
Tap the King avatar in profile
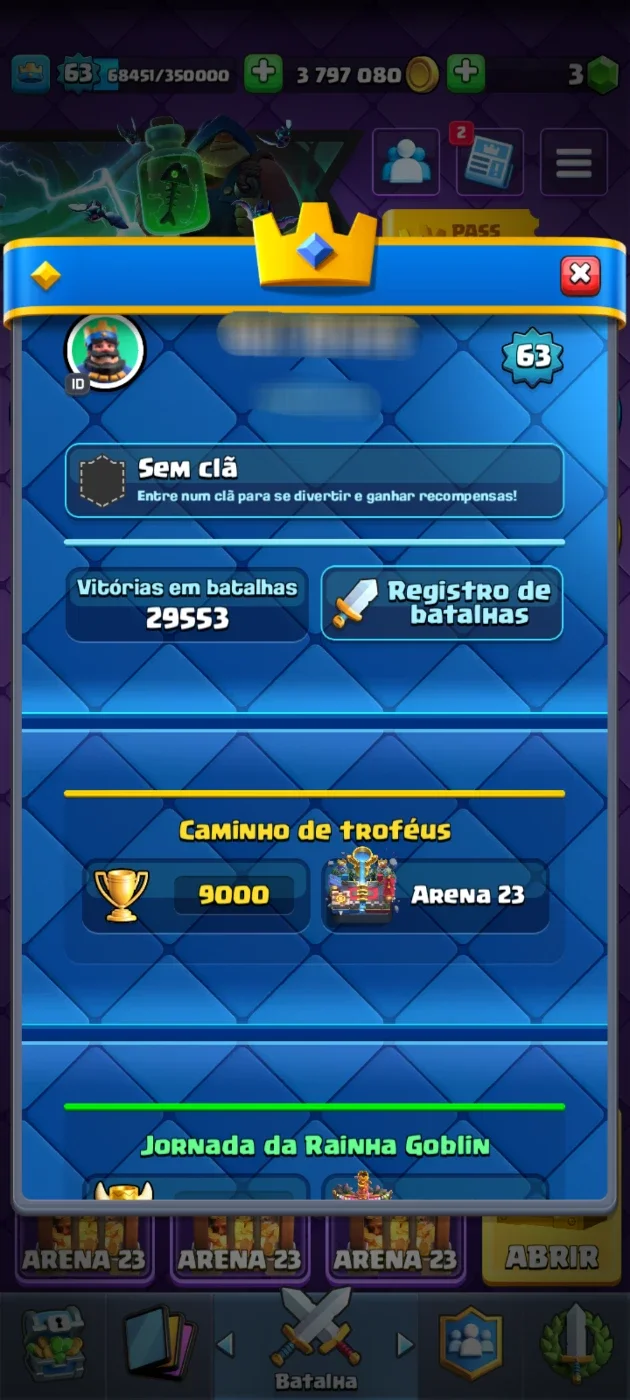click(x=105, y=351)
